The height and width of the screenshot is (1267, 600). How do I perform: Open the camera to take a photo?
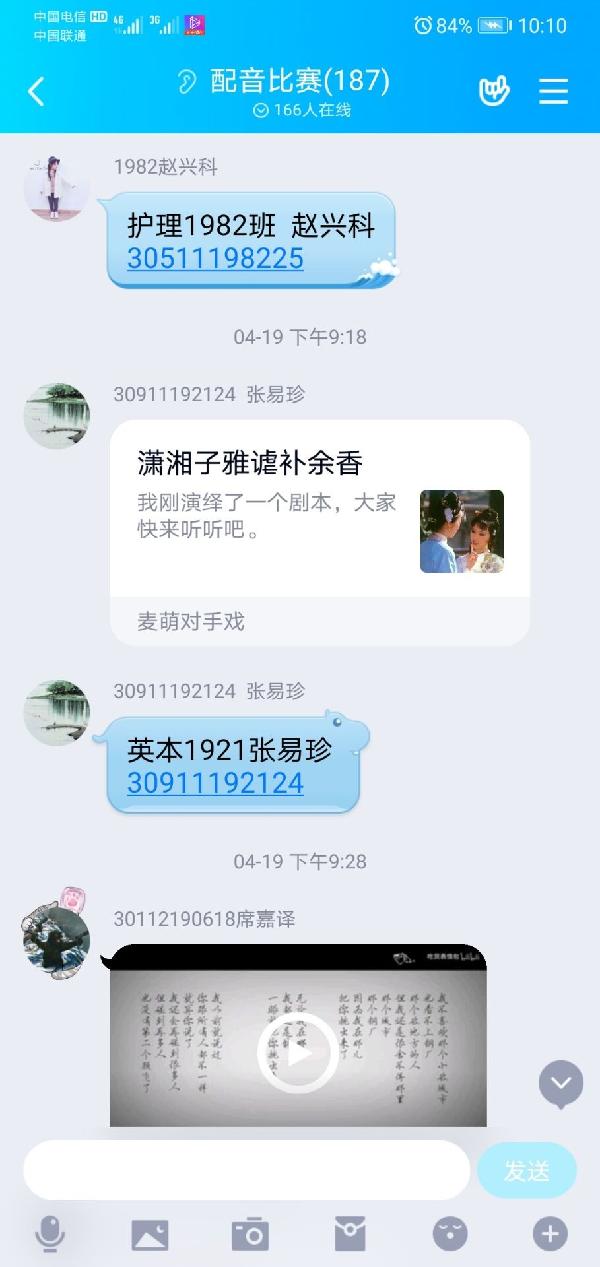pos(250,1235)
